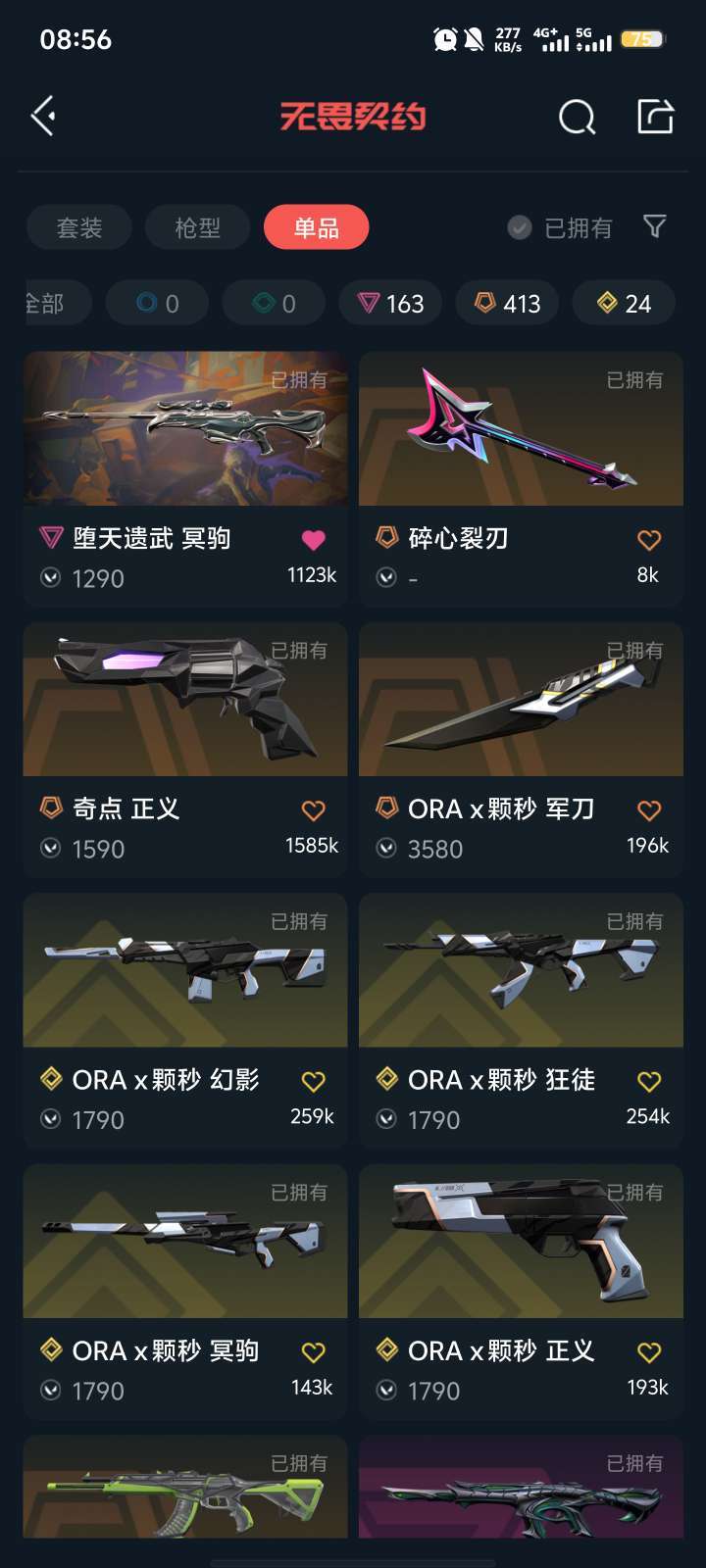
Task: Select the blue currency filter showing 0
Action: coord(157,303)
